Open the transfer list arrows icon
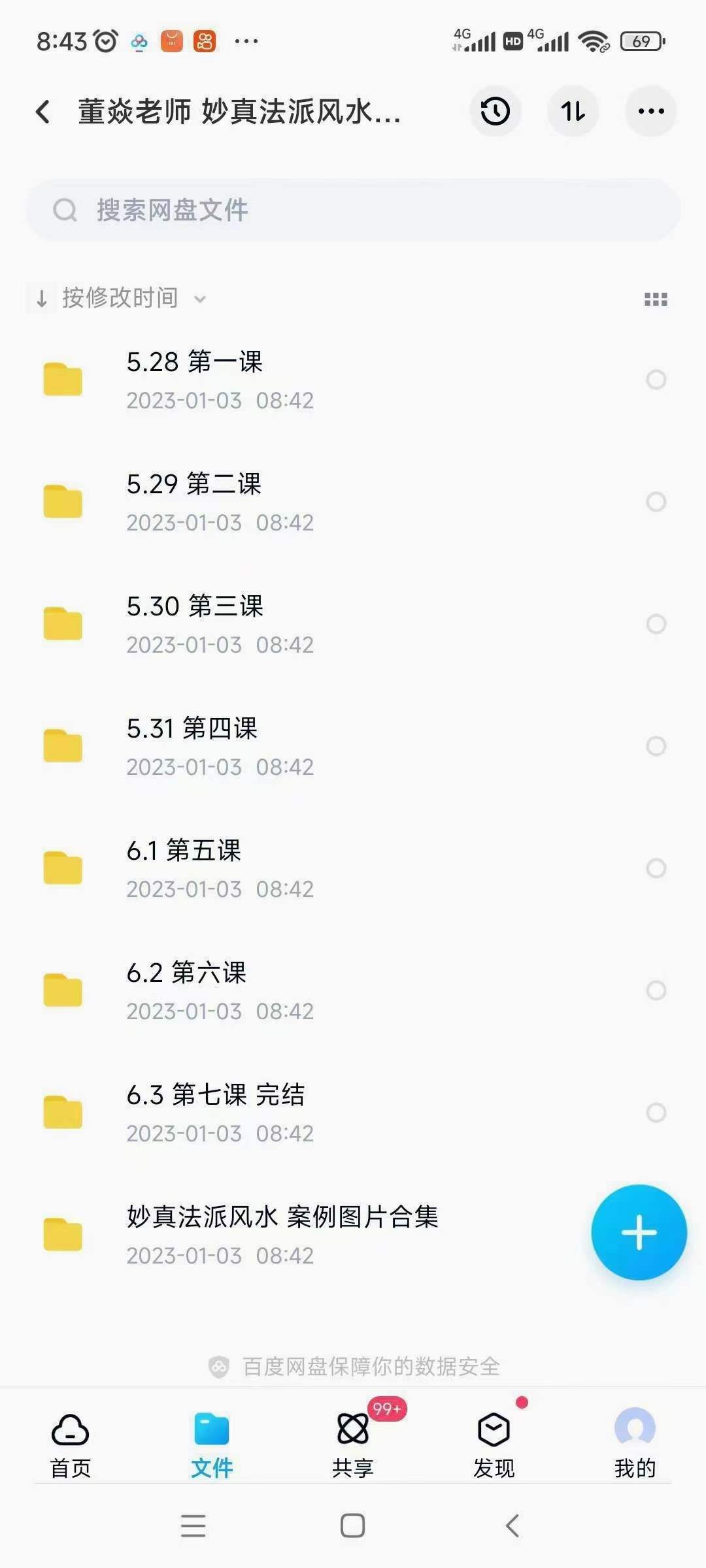Viewport: 706px width, 1568px height. click(573, 111)
